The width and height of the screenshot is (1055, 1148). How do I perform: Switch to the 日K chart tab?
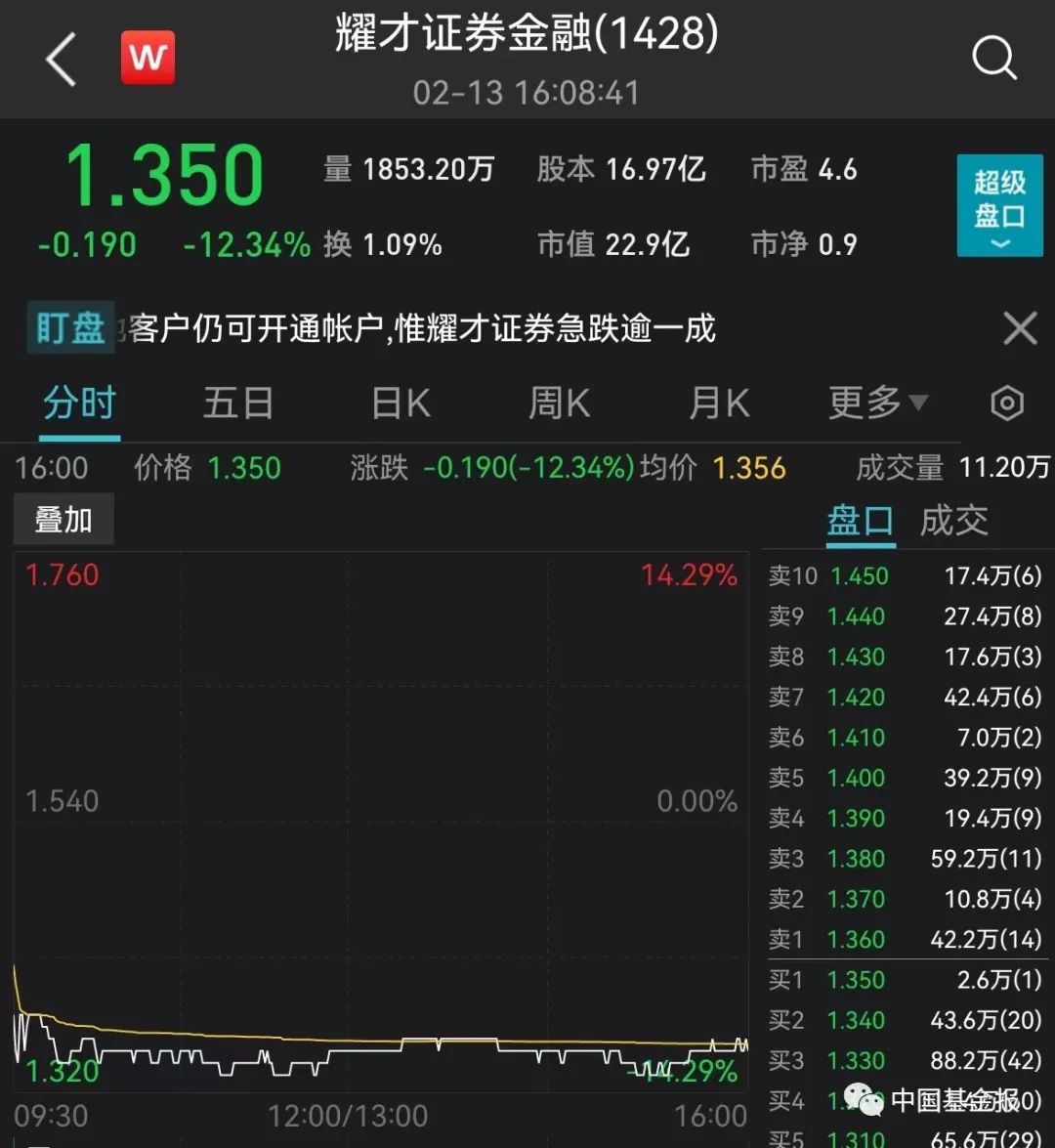[401, 403]
